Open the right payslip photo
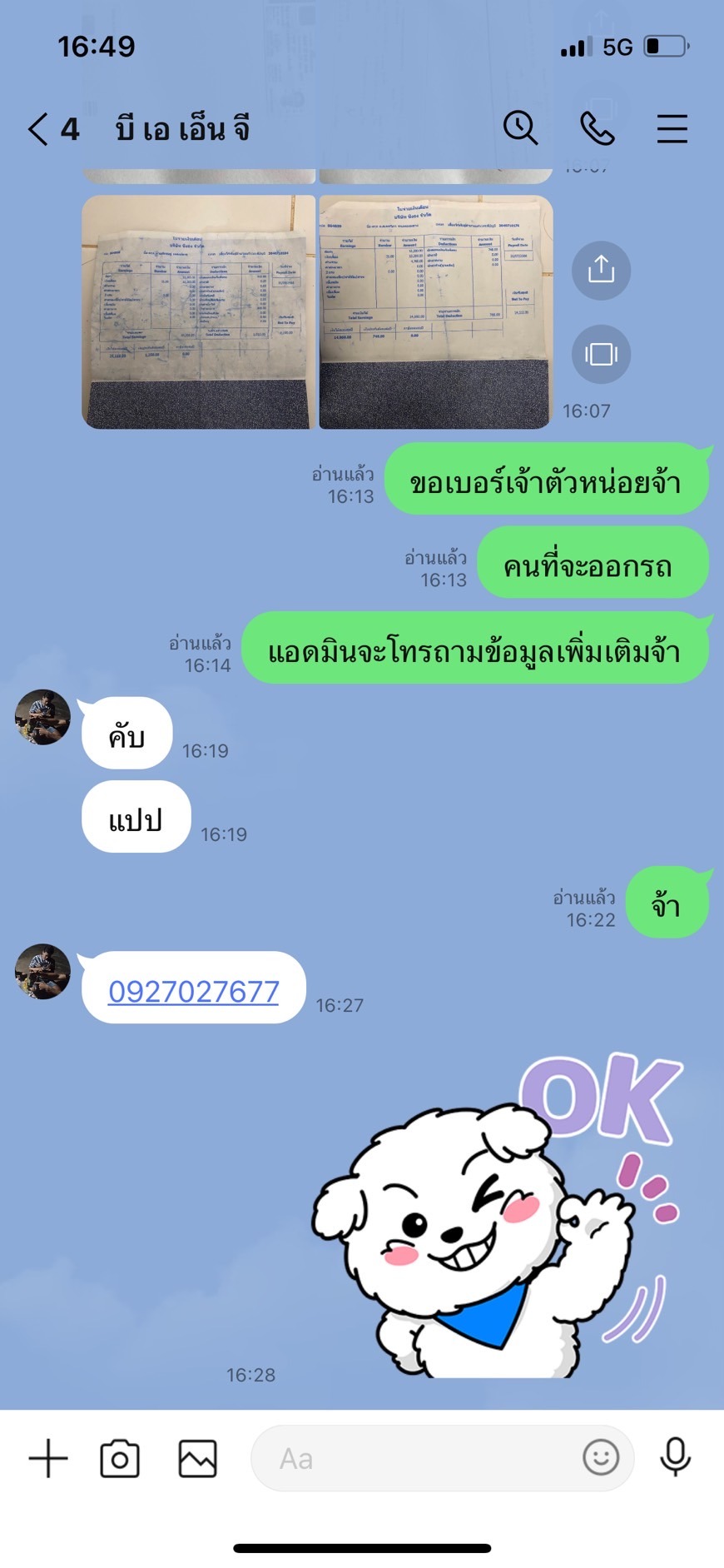 (436, 312)
